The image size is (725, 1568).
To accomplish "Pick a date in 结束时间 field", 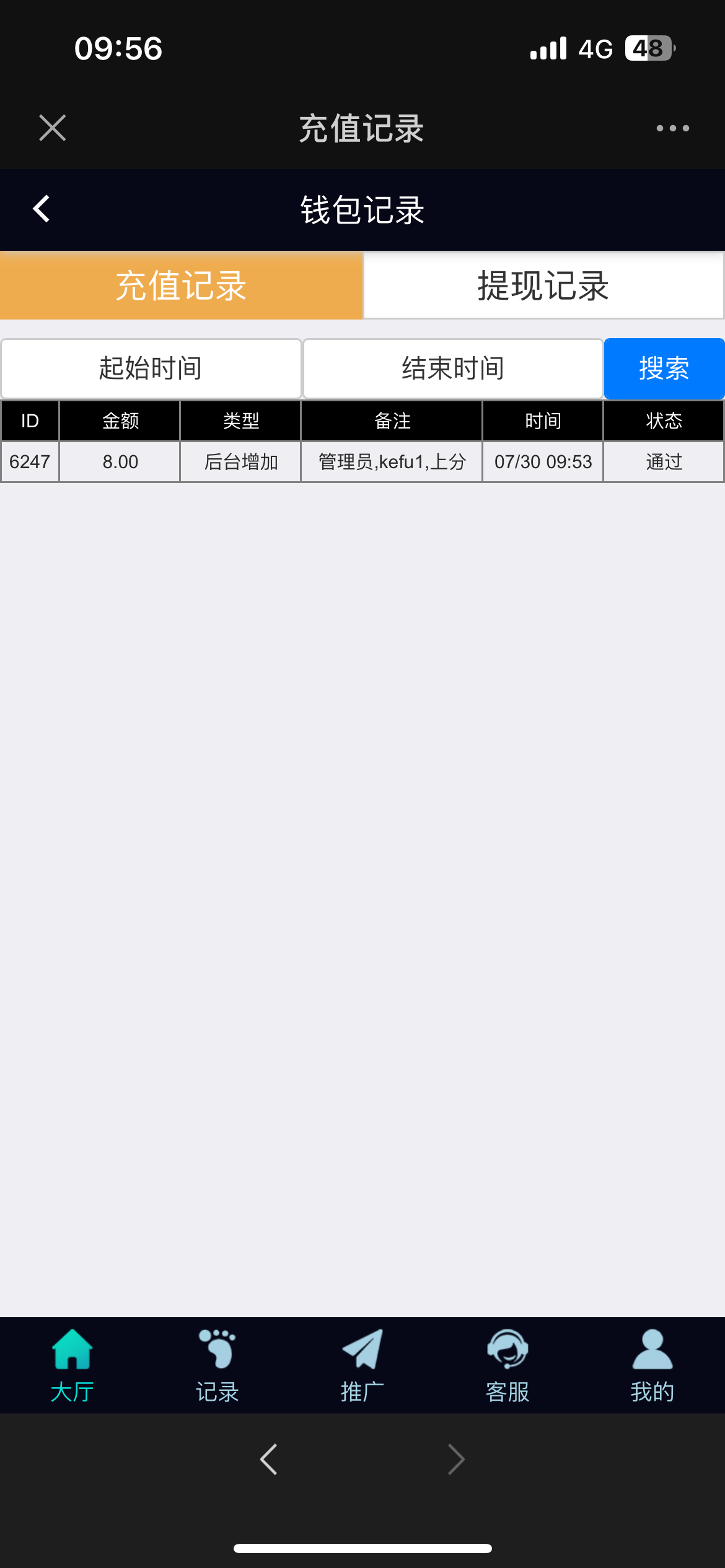I will [453, 368].
